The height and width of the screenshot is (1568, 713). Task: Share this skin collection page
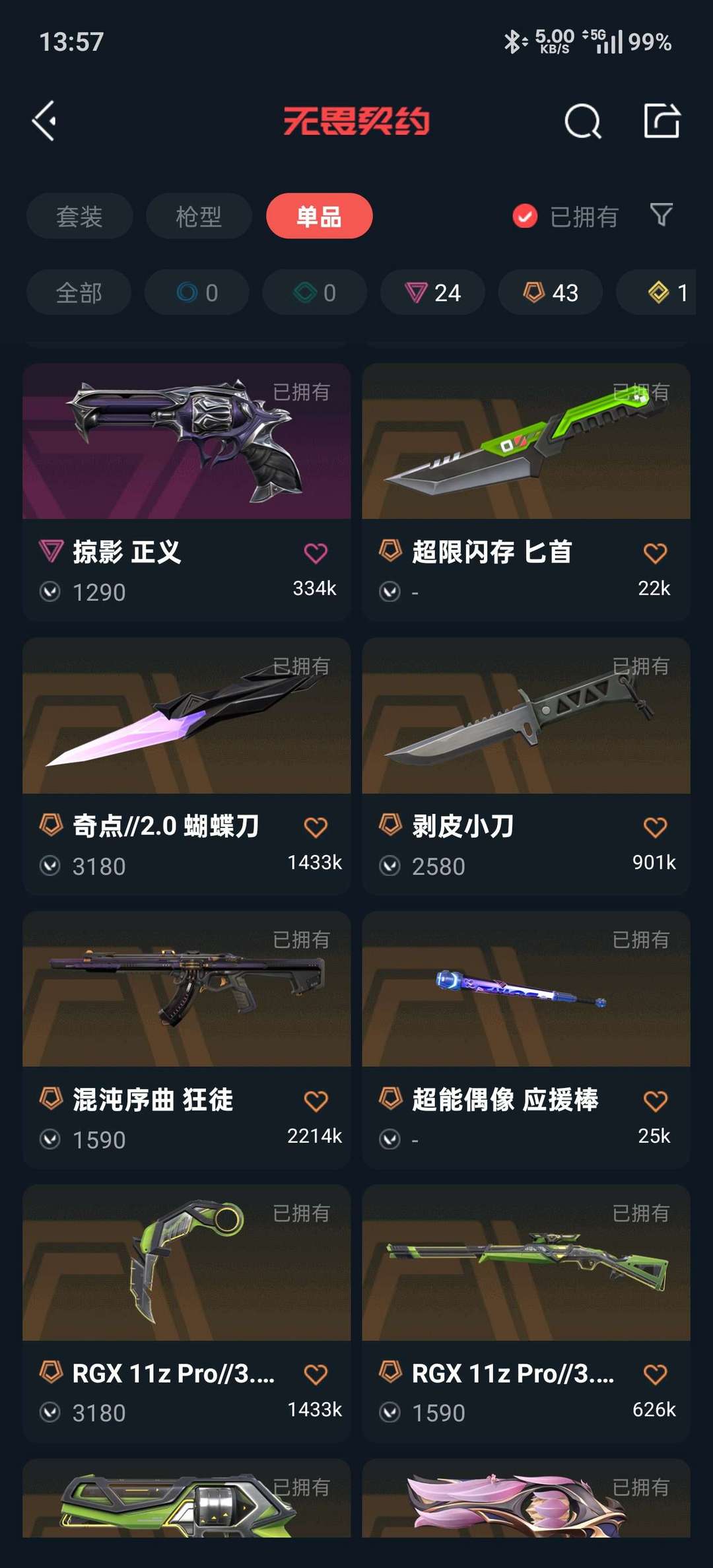coord(662,121)
